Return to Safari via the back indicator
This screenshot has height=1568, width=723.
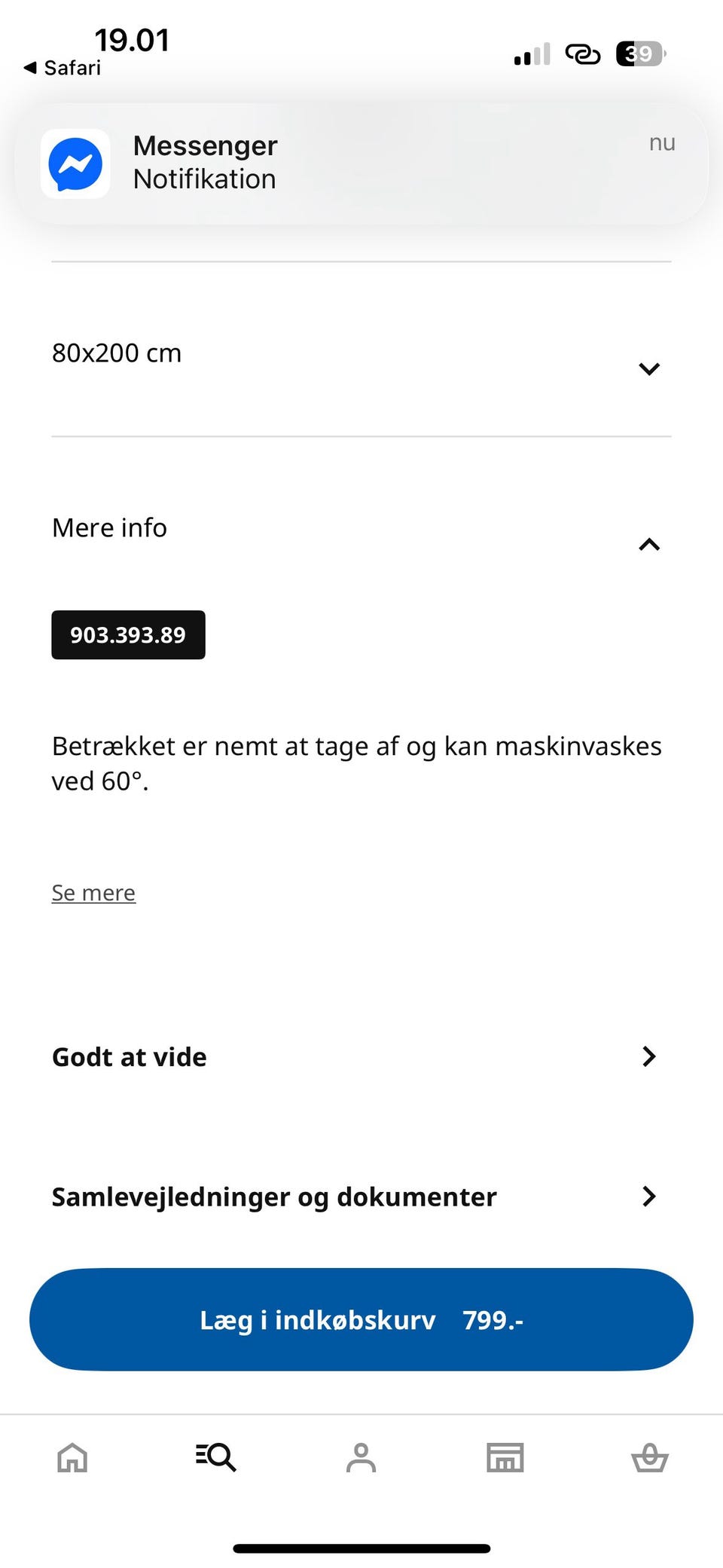(x=60, y=67)
